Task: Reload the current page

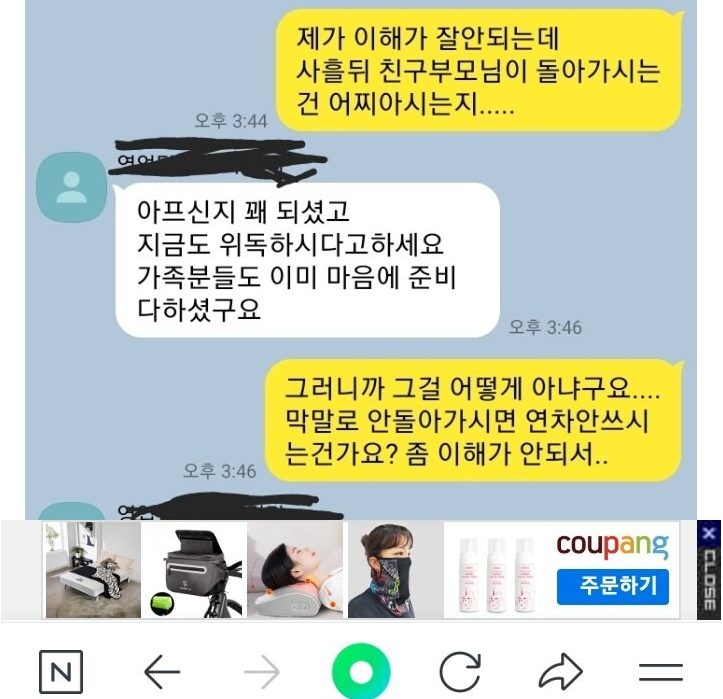Action: [460, 672]
